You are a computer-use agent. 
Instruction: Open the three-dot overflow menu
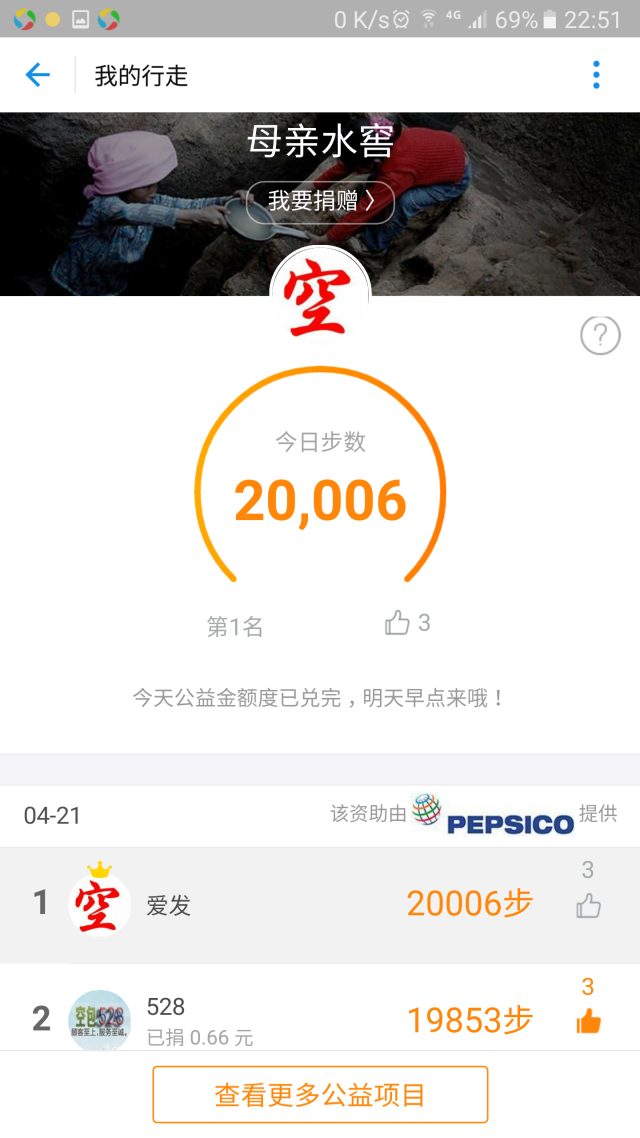[596, 75]
